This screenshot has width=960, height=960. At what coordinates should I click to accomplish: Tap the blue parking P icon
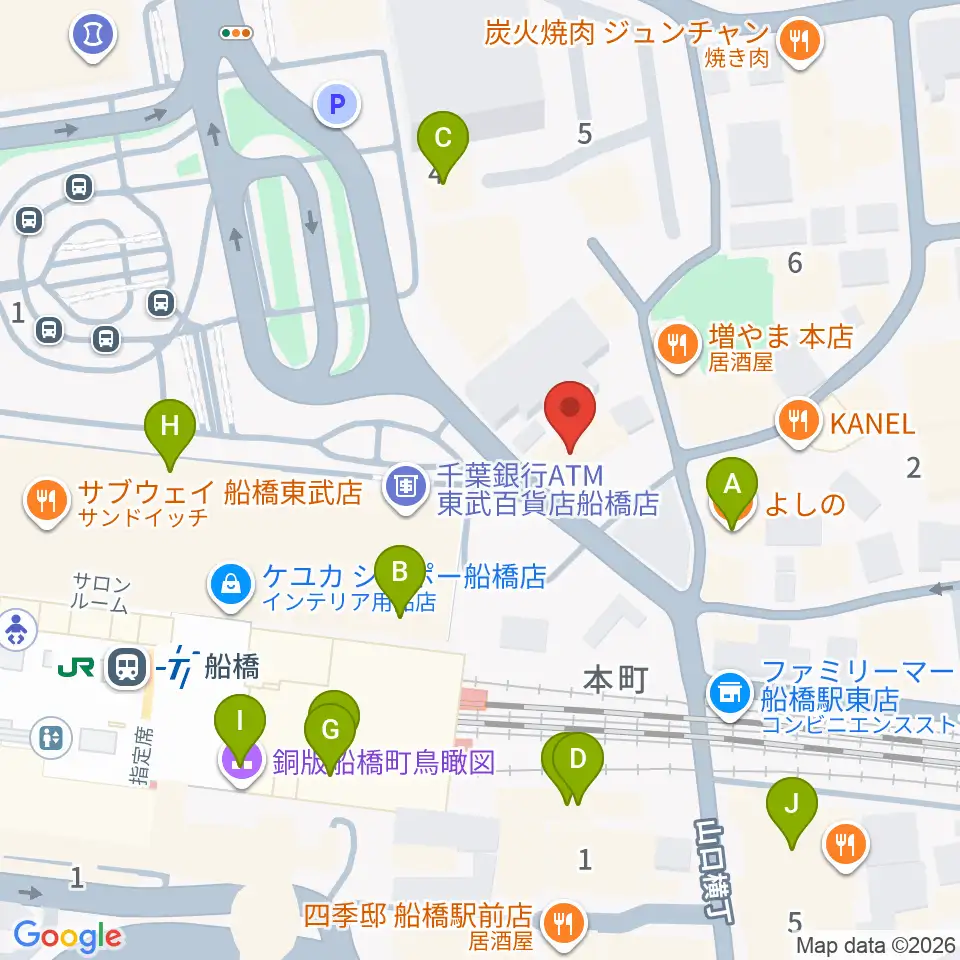coord(337,104)
